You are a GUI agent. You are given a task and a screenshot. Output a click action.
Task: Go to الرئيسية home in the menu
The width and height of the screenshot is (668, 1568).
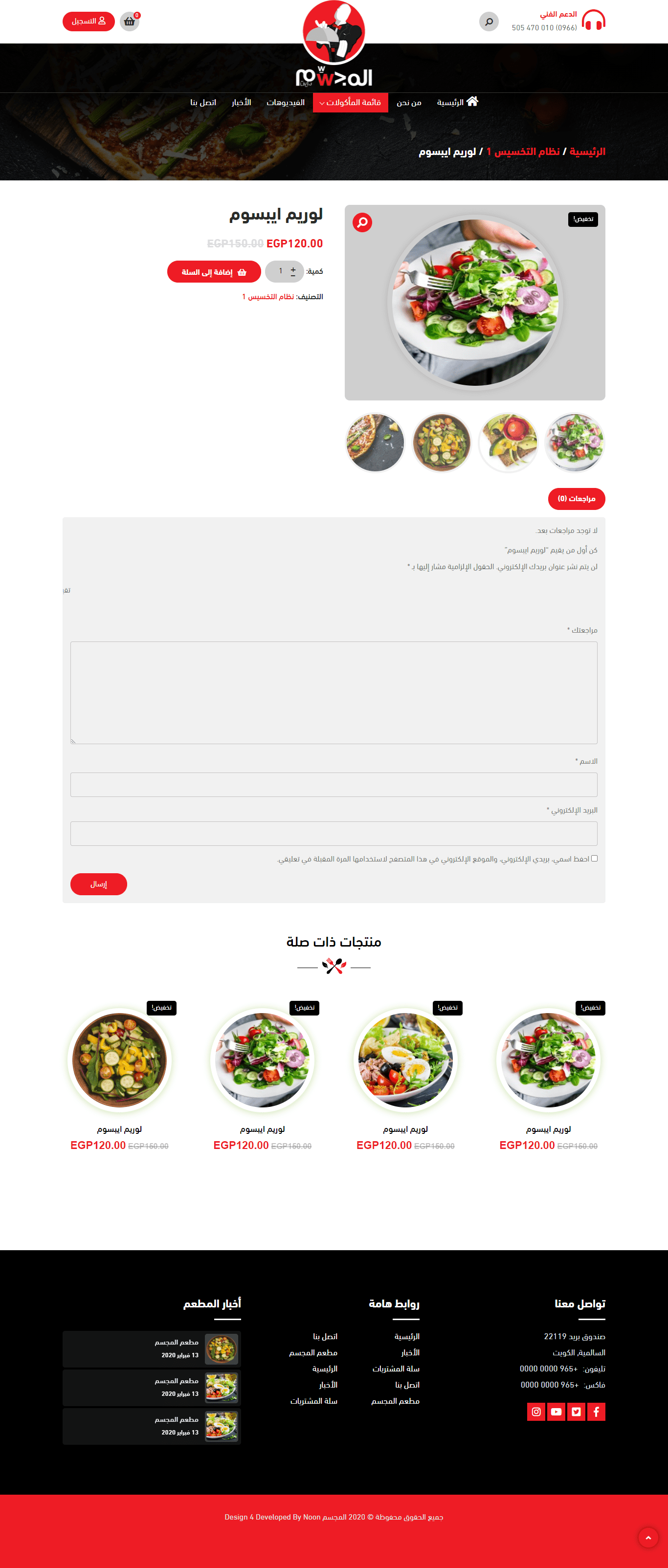click(457, 102)
